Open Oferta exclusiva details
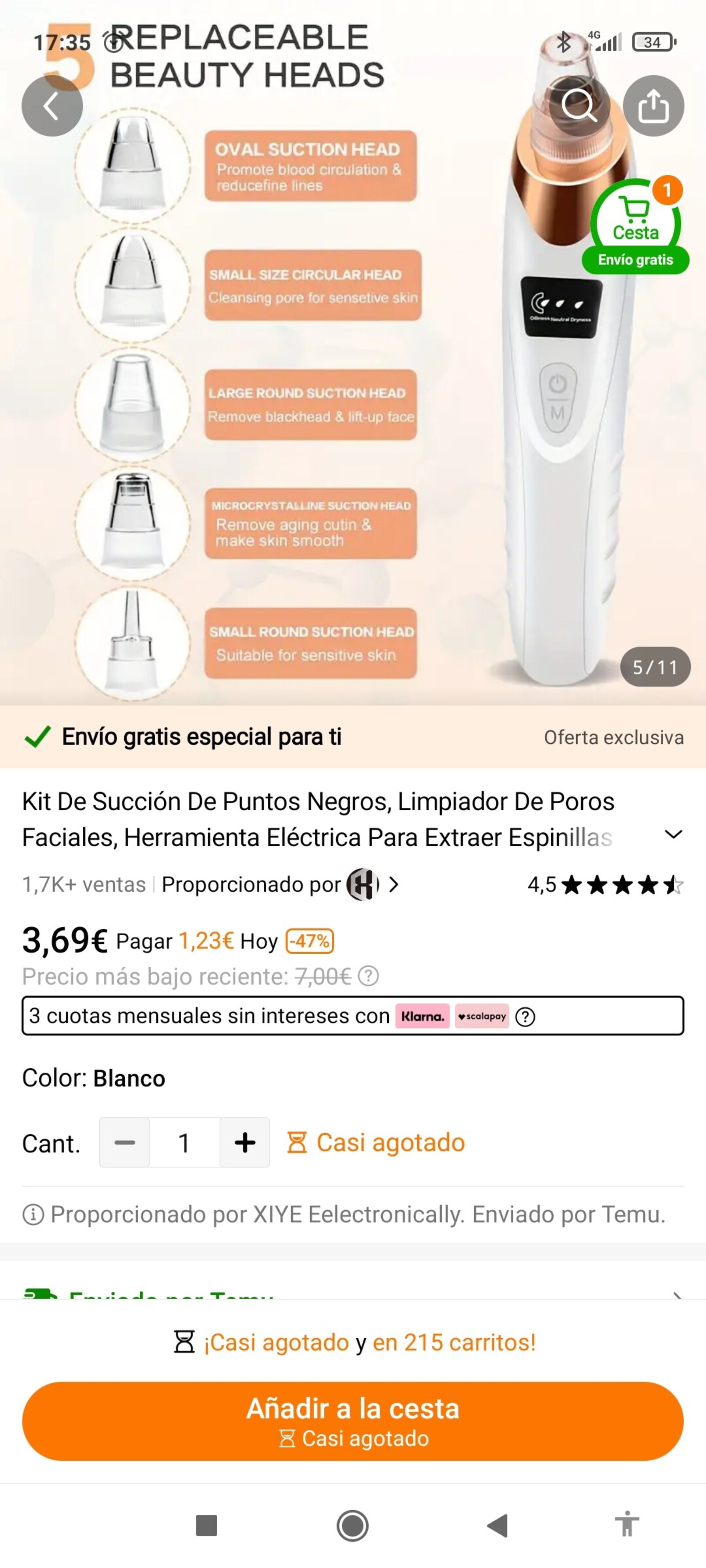706x1568 pixels. pos(612,736)
